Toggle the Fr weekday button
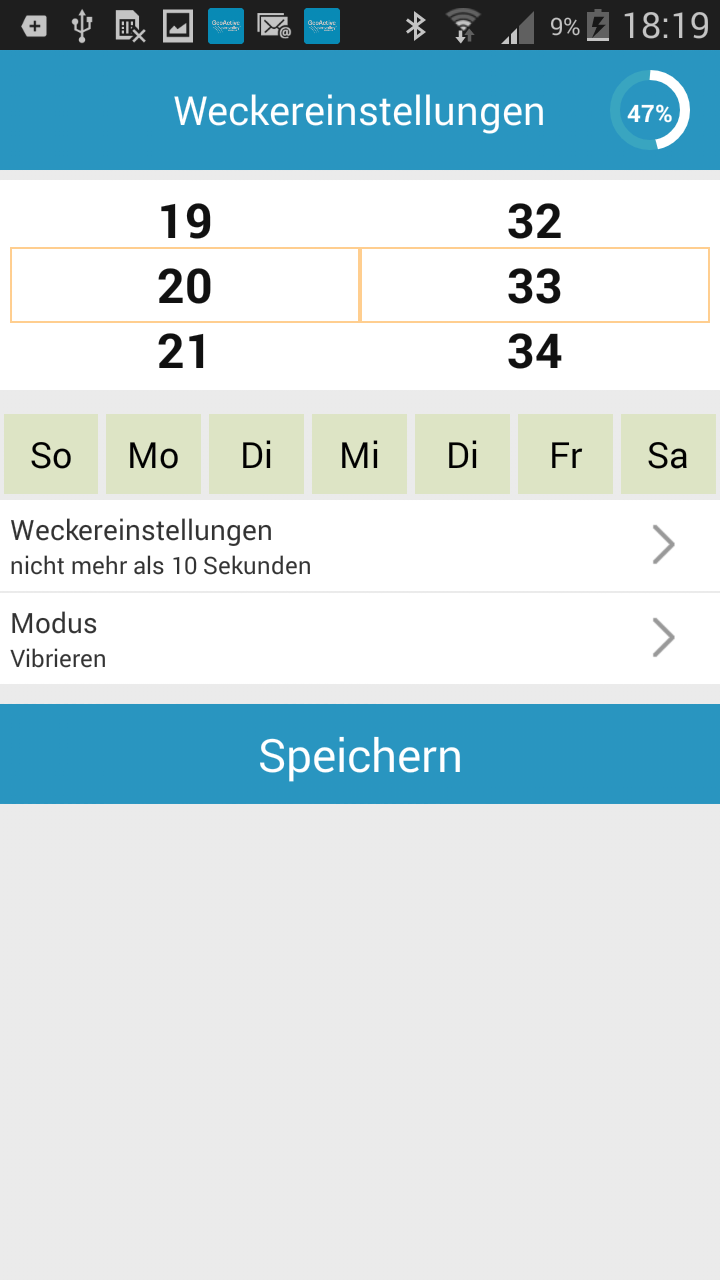Screen dimensions: 720x1280 [x=565, y=455]
